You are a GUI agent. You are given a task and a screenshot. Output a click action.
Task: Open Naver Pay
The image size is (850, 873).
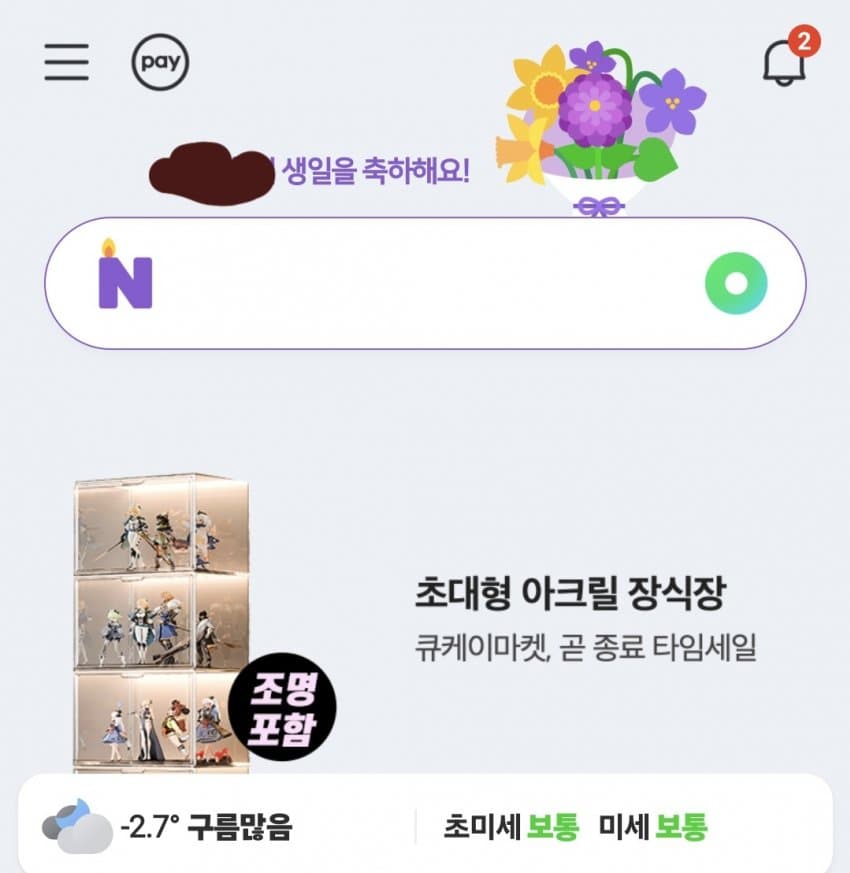click(160, 62)
